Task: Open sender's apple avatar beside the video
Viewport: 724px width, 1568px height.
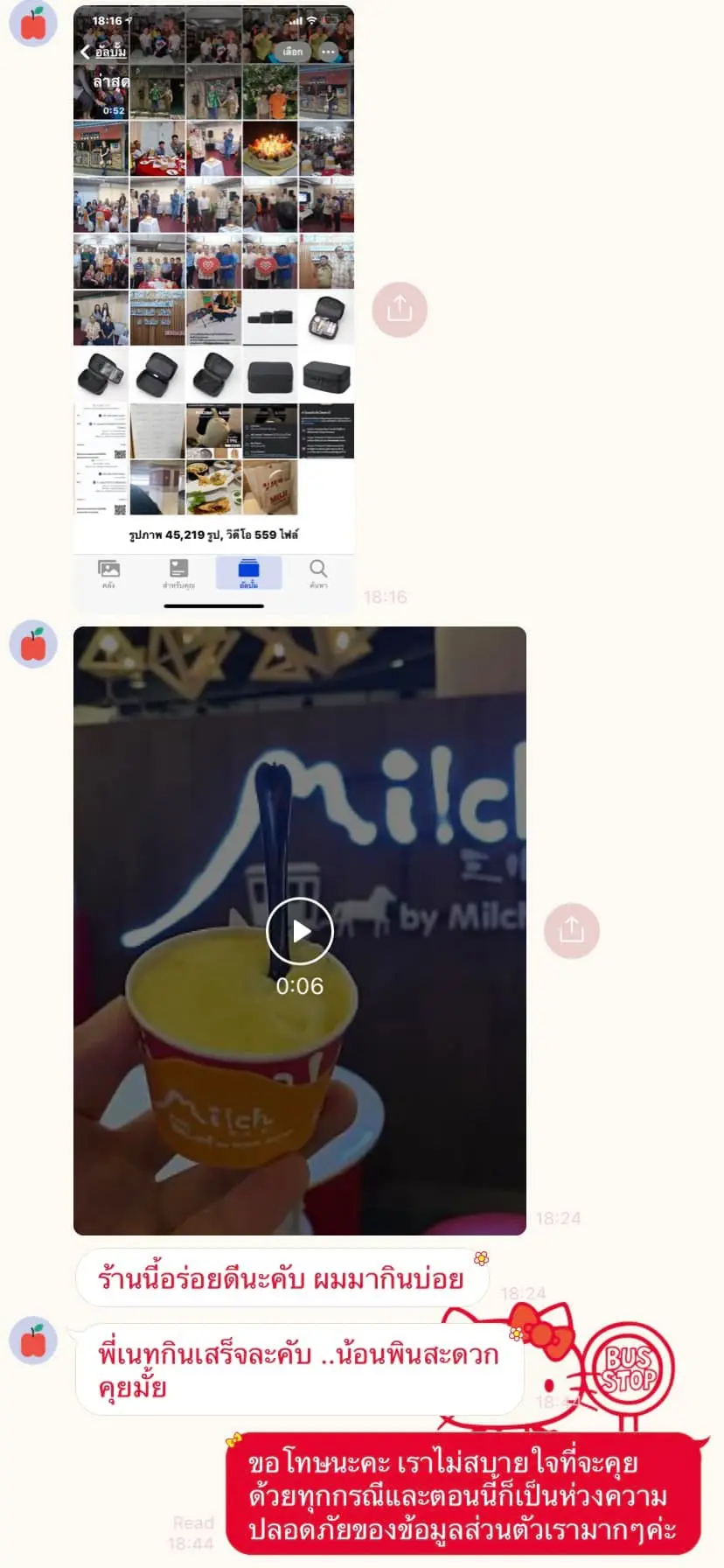Action: click(x=33, y=645)
